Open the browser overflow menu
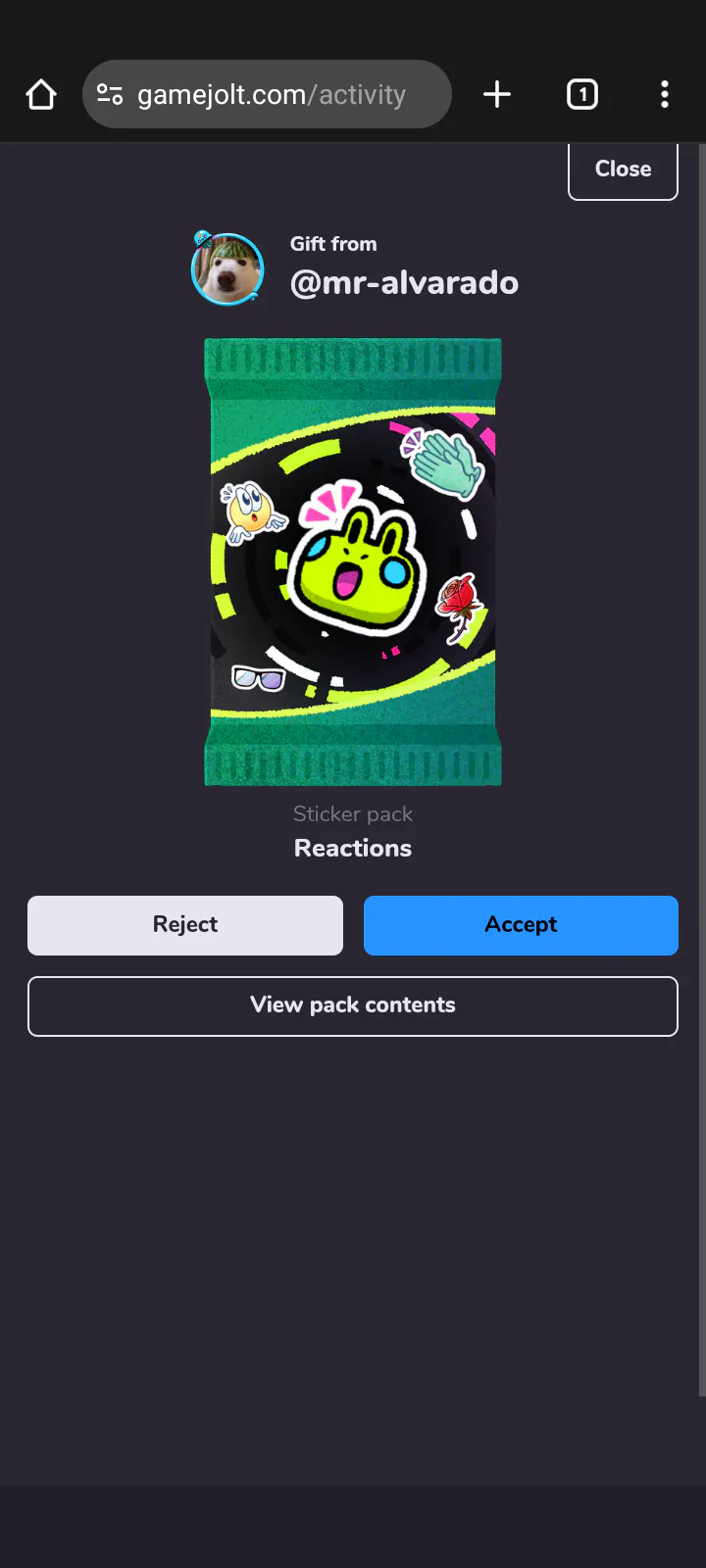Viewport: 706px width, 1568px height. click(x=665, y=94)
